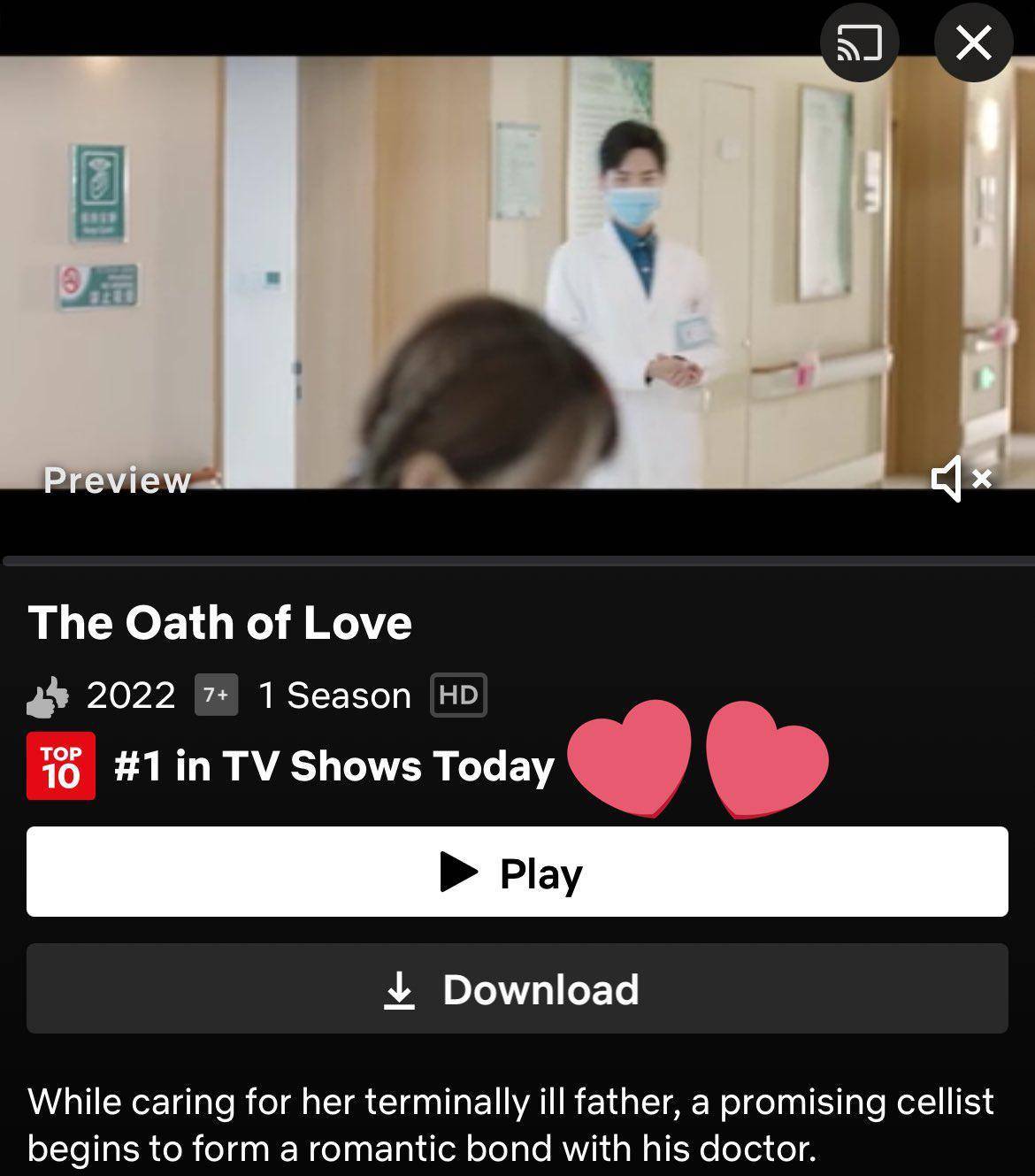Unmute the preview audio
This screenshot has height=1176, width=1035.
pos(960,479)
